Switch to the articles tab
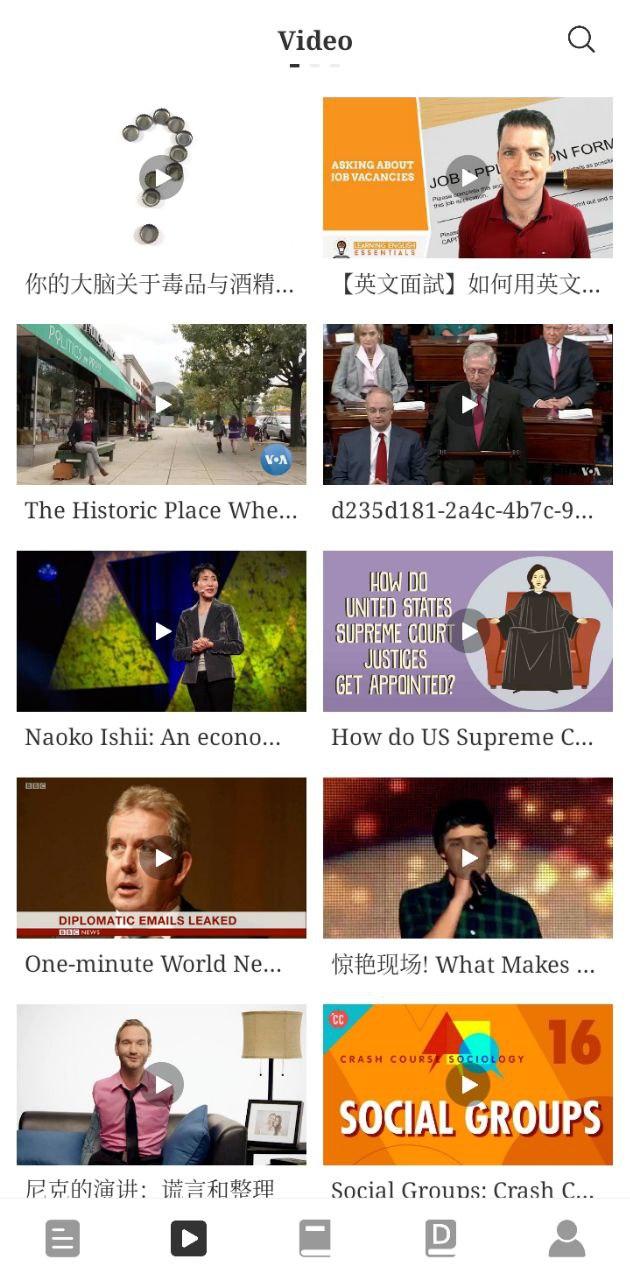The image size is (630, 1280). (x=62, y=1238)
